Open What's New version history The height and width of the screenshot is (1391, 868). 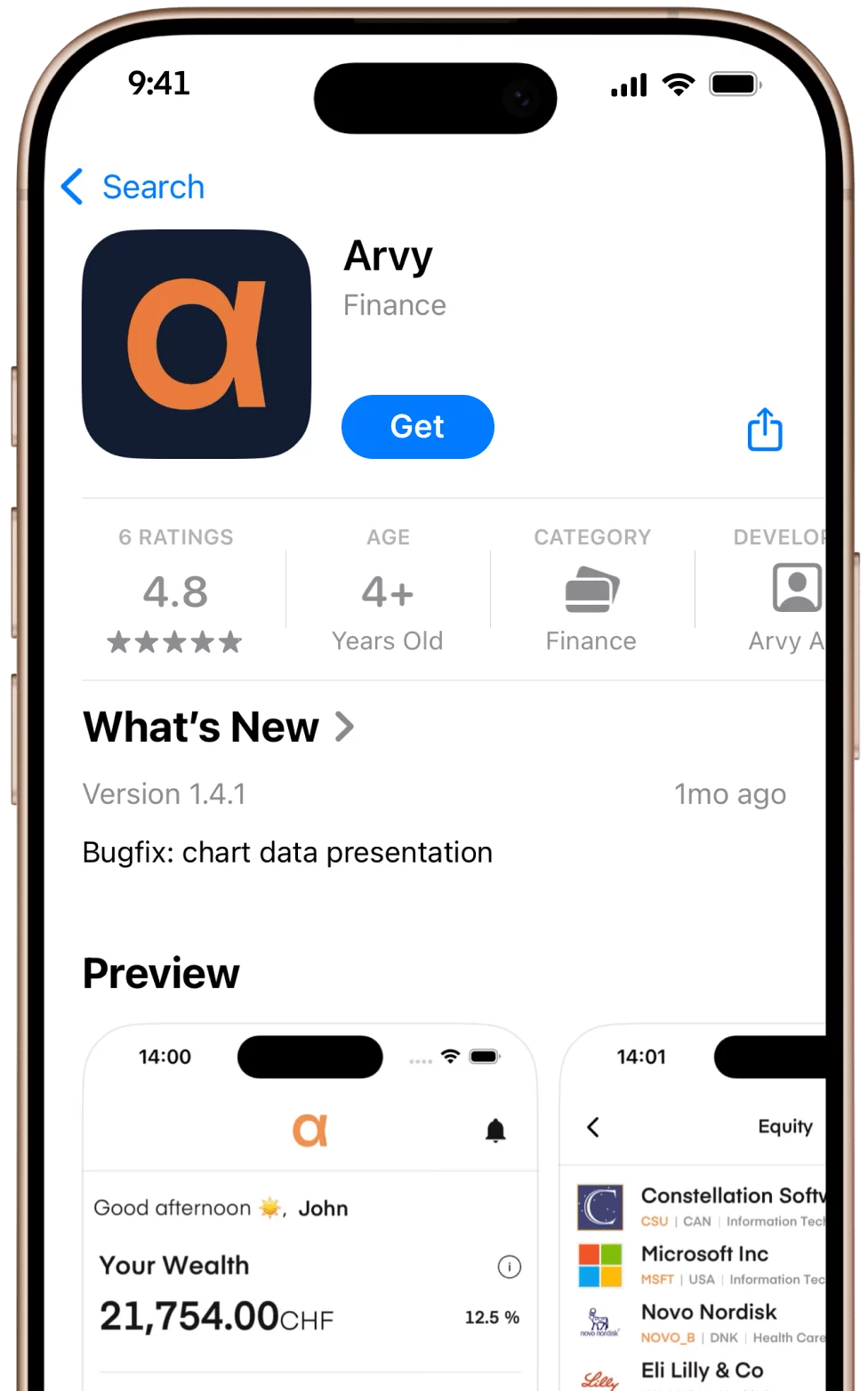(x=218, y=727)
